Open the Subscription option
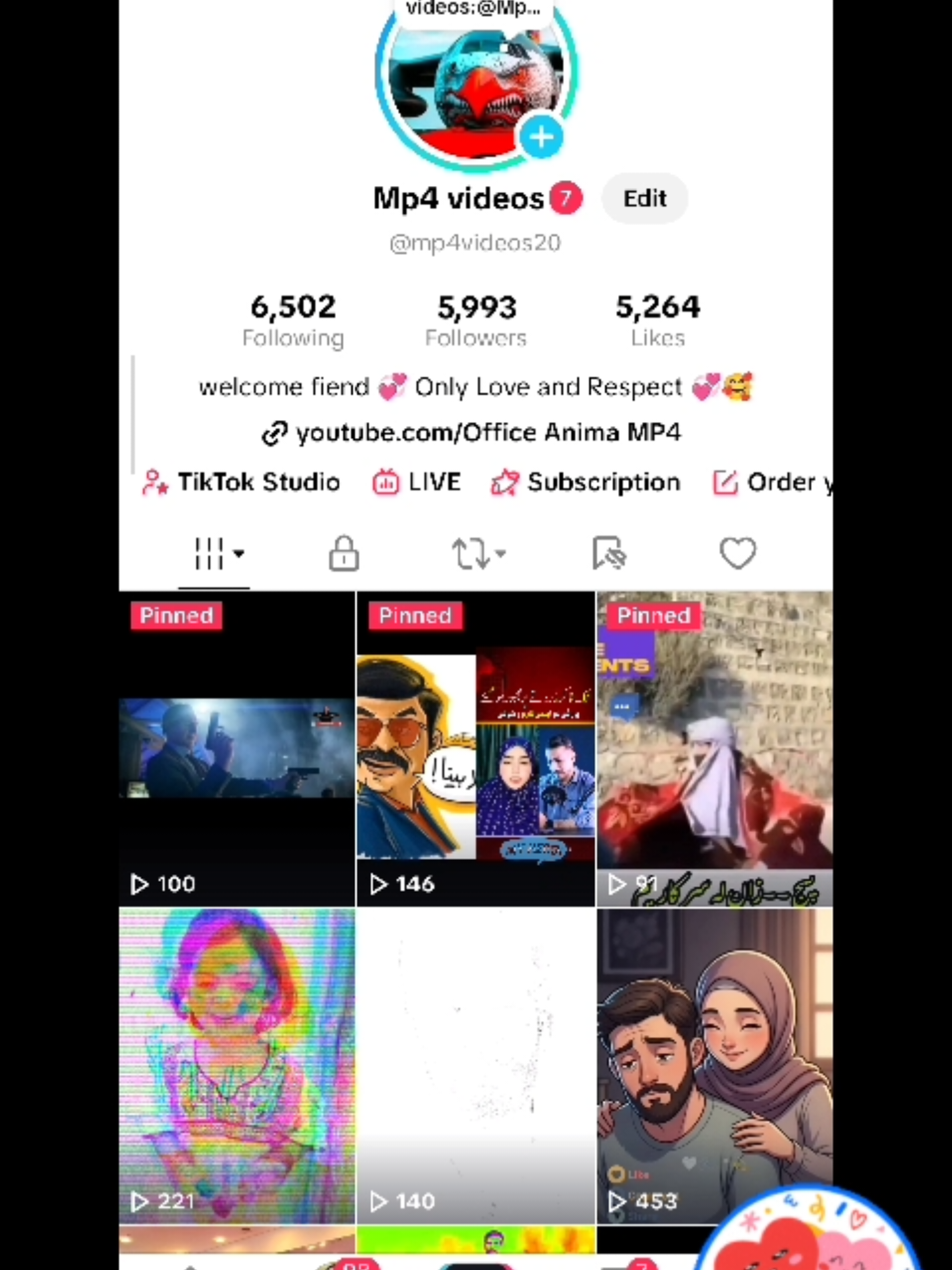The height and width of the screenshot is (1270, 952). (586, 482)
